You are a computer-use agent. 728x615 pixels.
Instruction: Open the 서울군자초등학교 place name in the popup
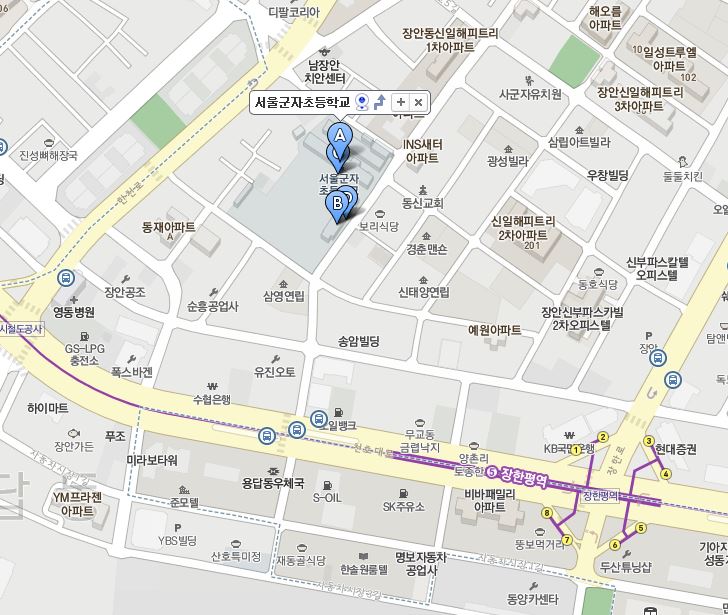click(x=303, y=102)
